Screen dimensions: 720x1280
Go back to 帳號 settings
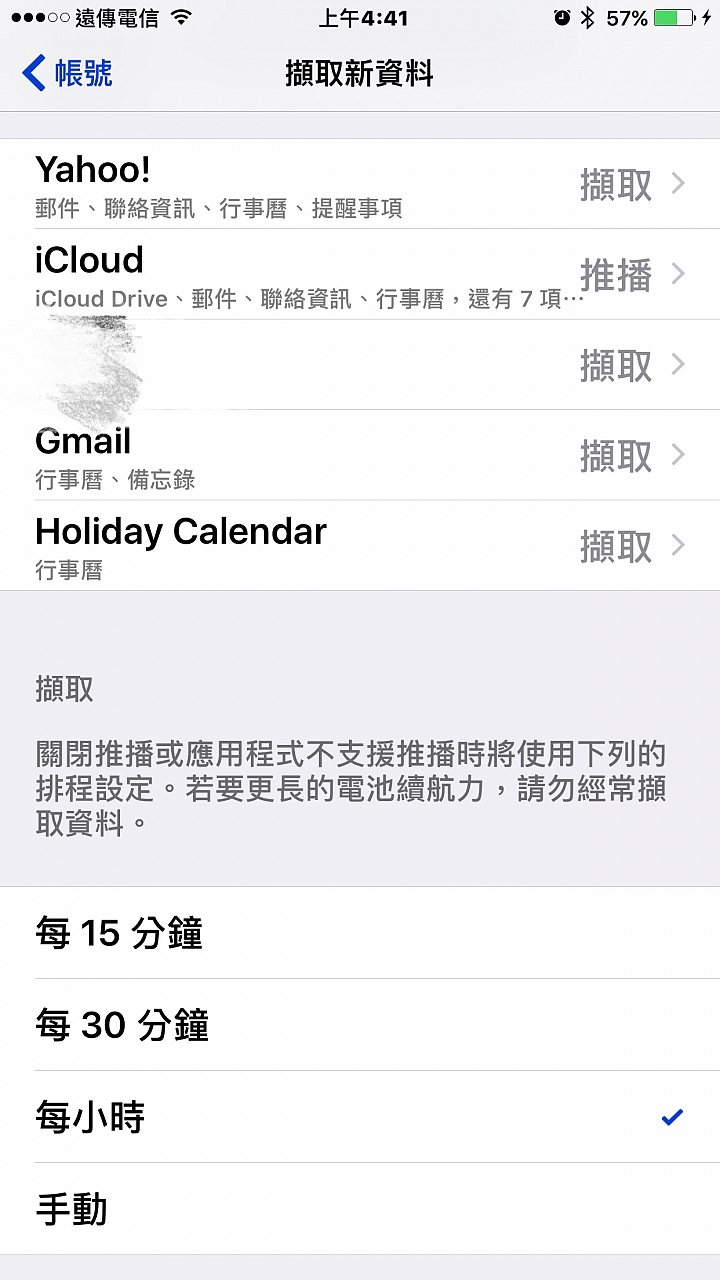68,74
